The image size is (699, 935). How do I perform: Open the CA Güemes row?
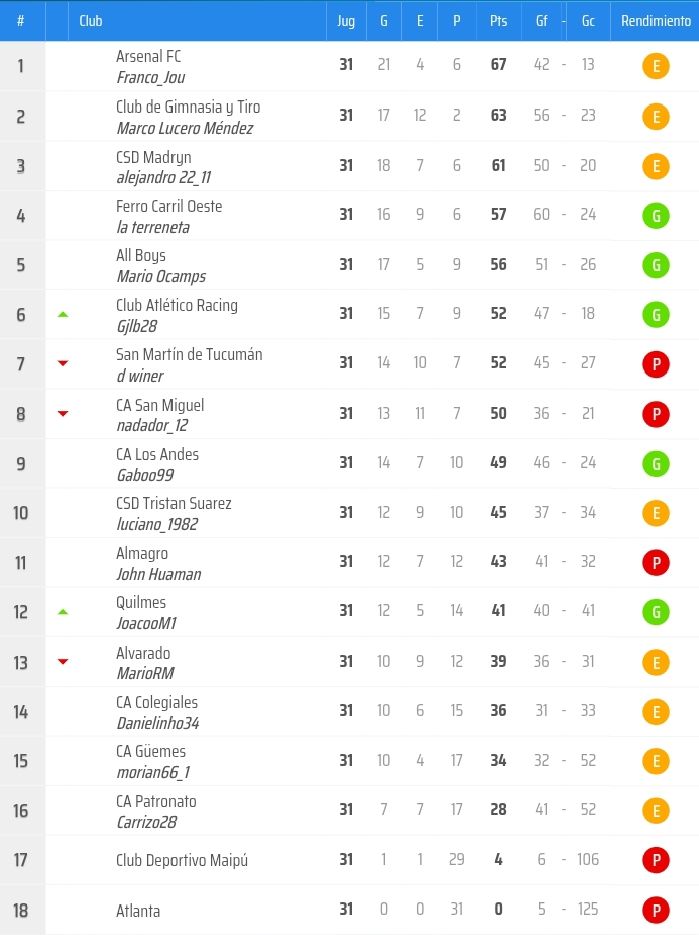[151, 751]
